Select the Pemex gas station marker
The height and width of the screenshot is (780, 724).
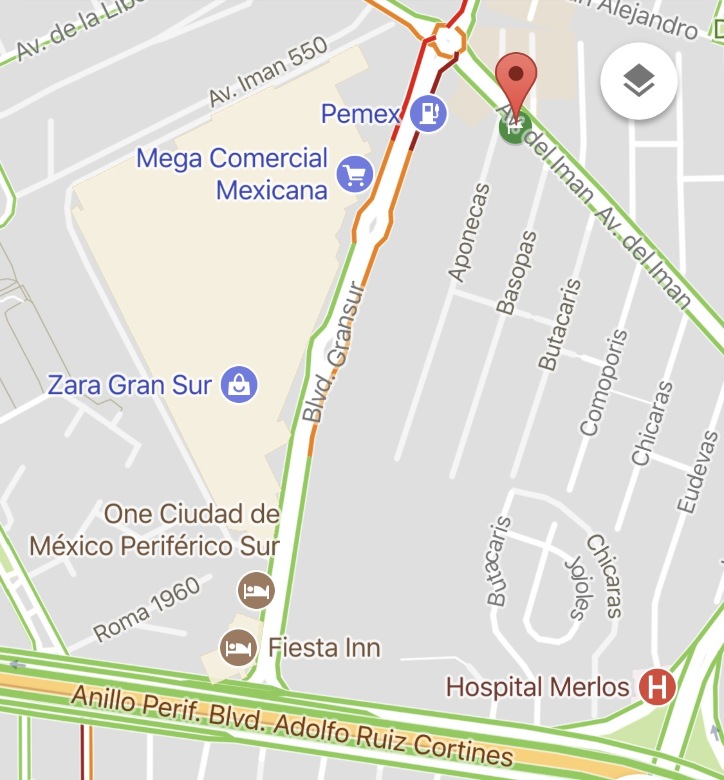431,113
